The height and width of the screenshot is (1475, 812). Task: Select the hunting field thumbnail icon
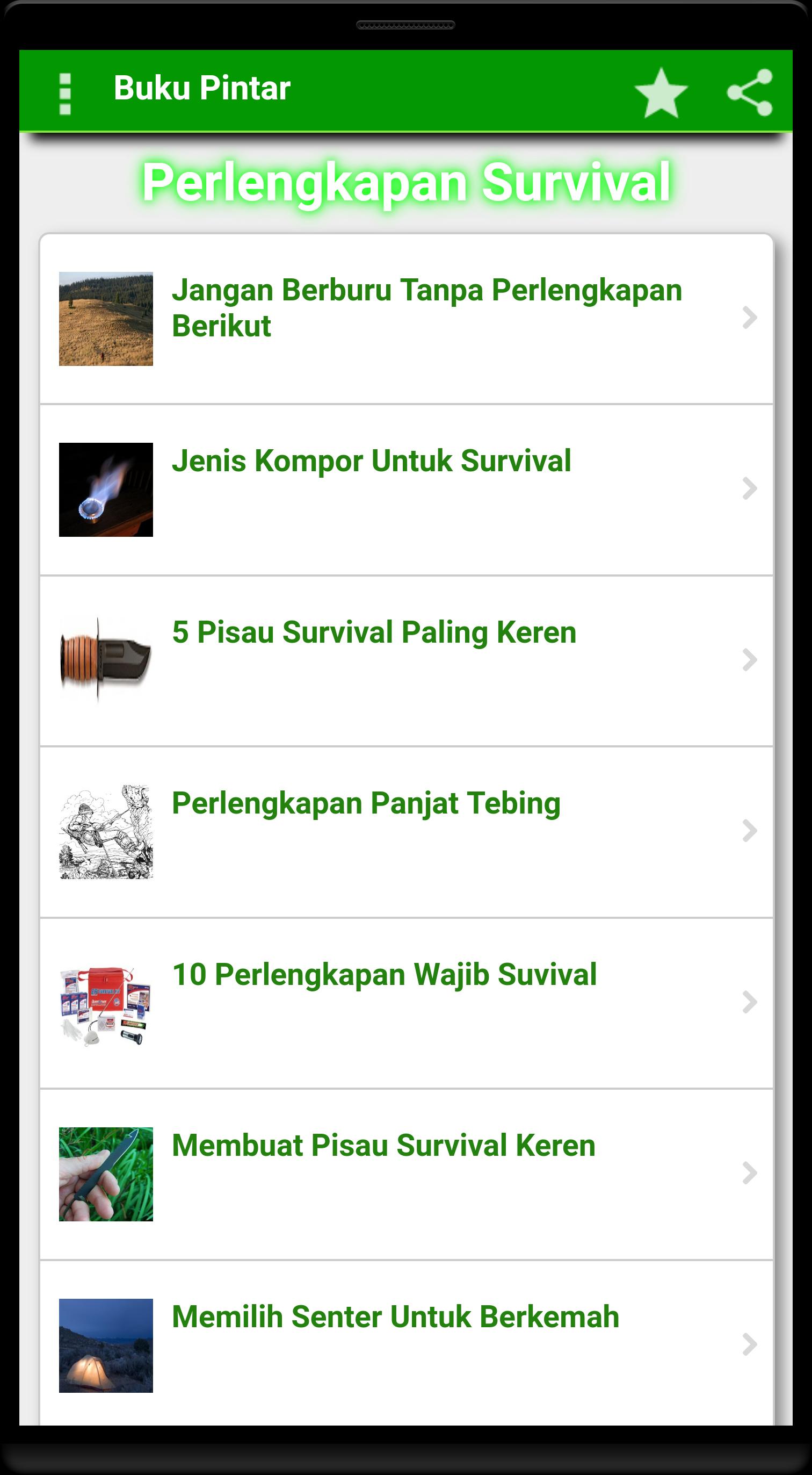106,319
